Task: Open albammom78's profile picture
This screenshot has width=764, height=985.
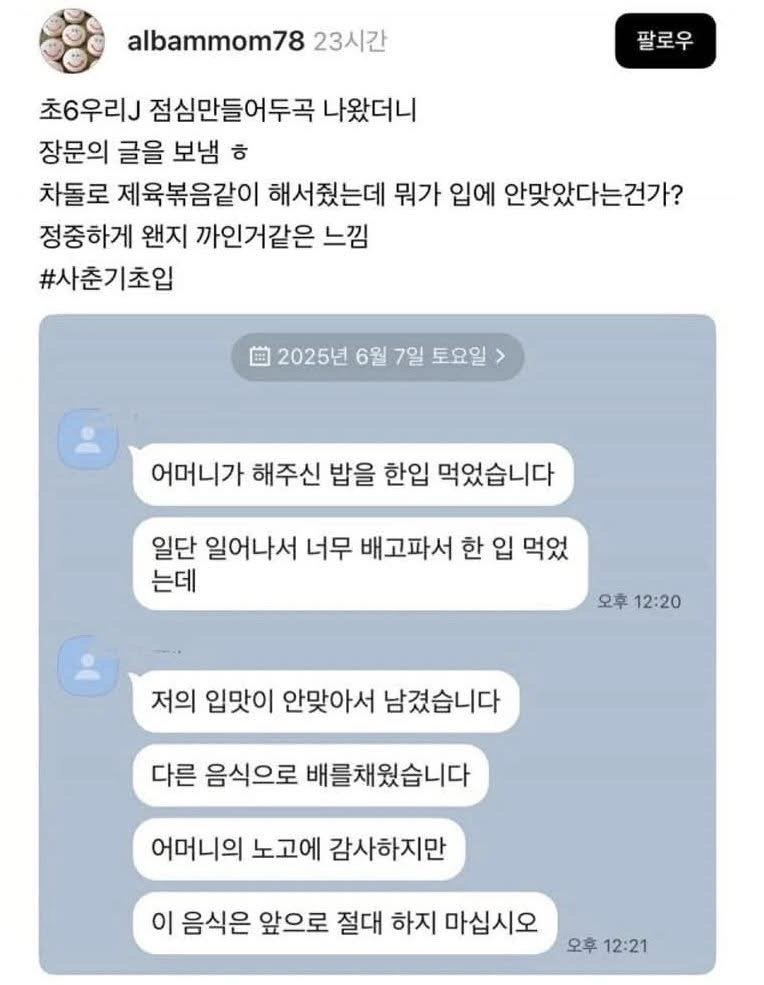Action: [x=71, y=41]
